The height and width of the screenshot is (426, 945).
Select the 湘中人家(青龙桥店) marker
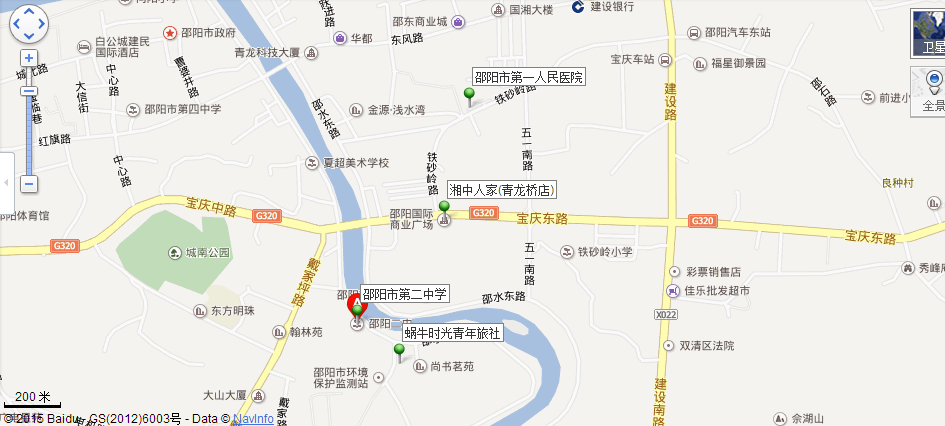pyautogui.click(x=444, y=209)
